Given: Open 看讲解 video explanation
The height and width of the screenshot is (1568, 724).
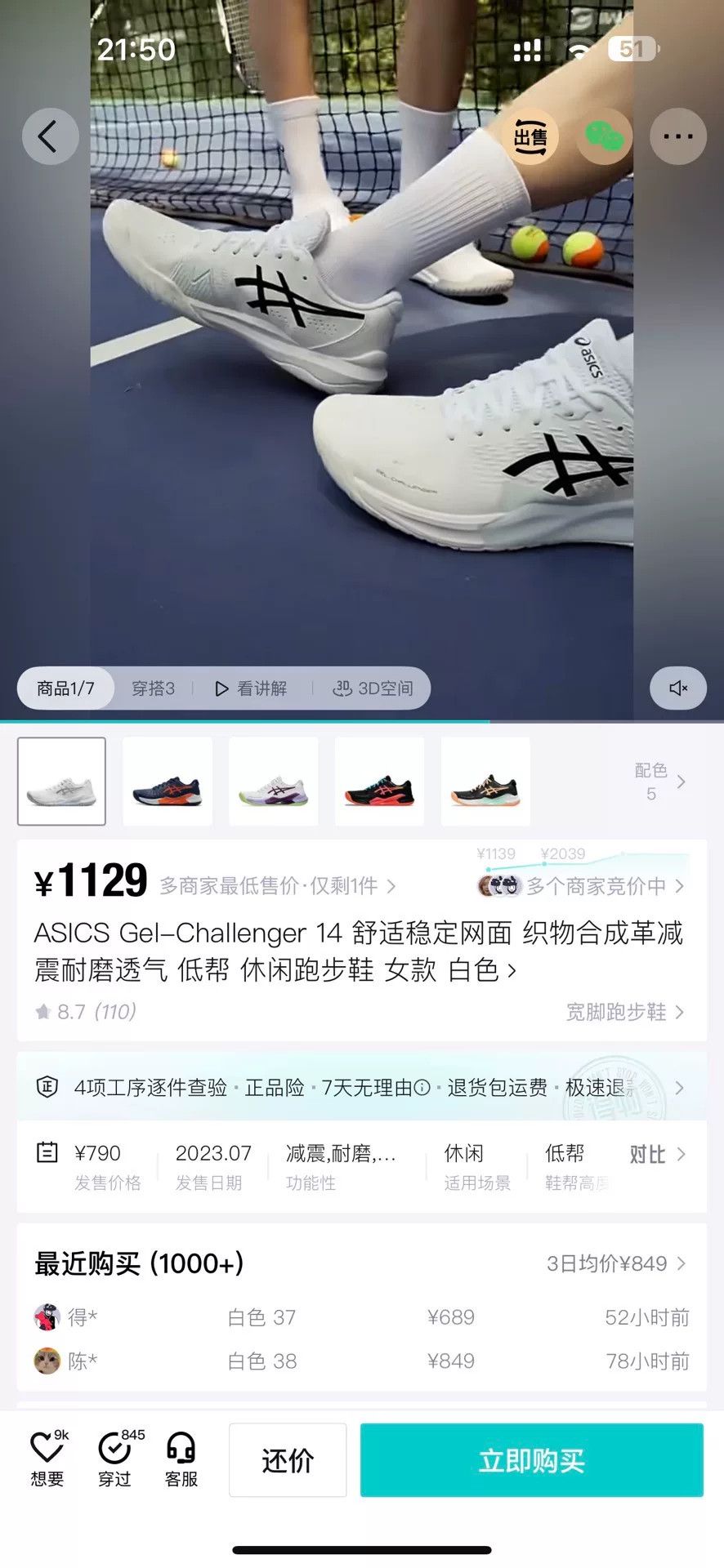Looking at the screenshot, I should [252, 688].
